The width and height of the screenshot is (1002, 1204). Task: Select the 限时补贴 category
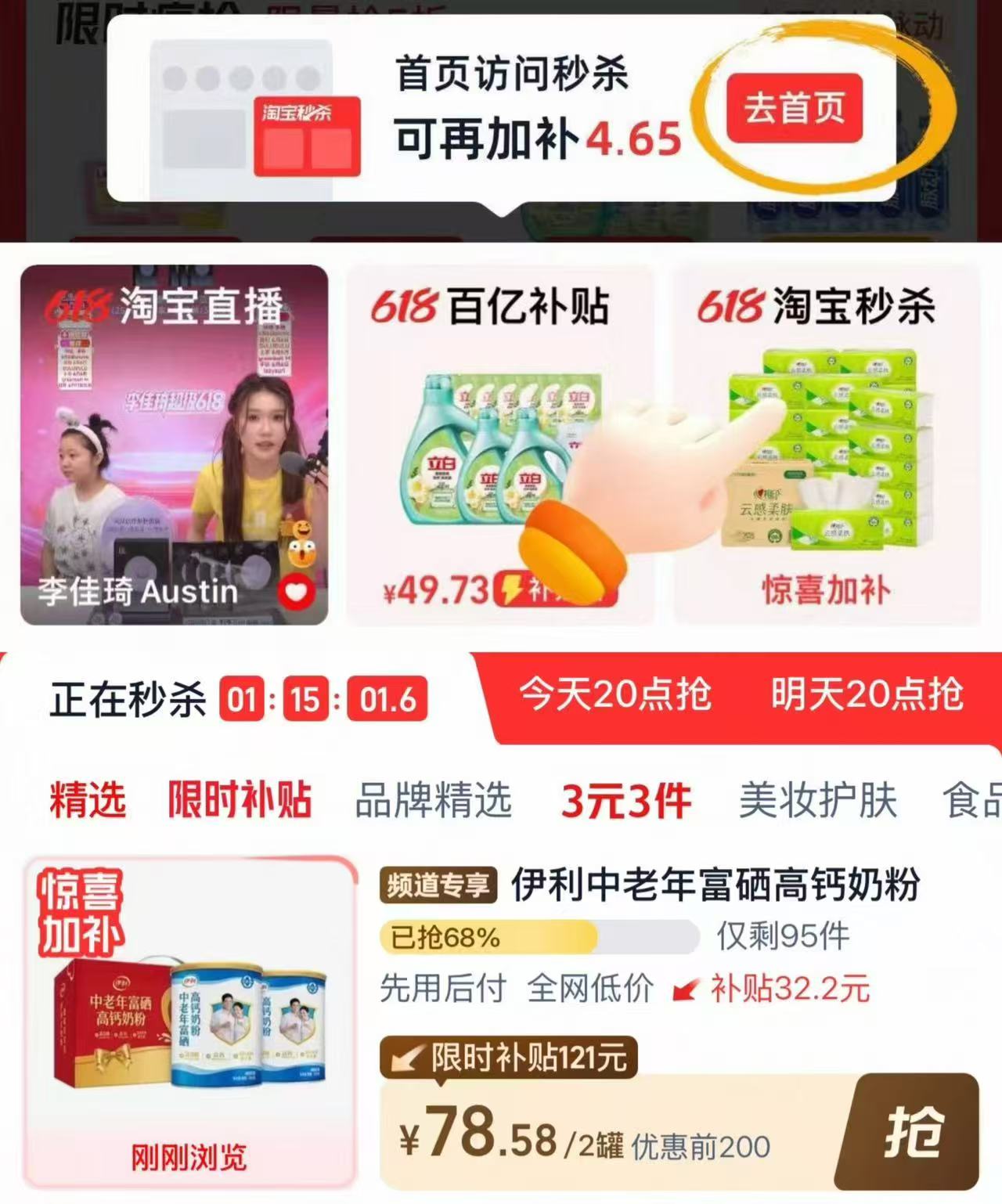[x=240, y=799]
